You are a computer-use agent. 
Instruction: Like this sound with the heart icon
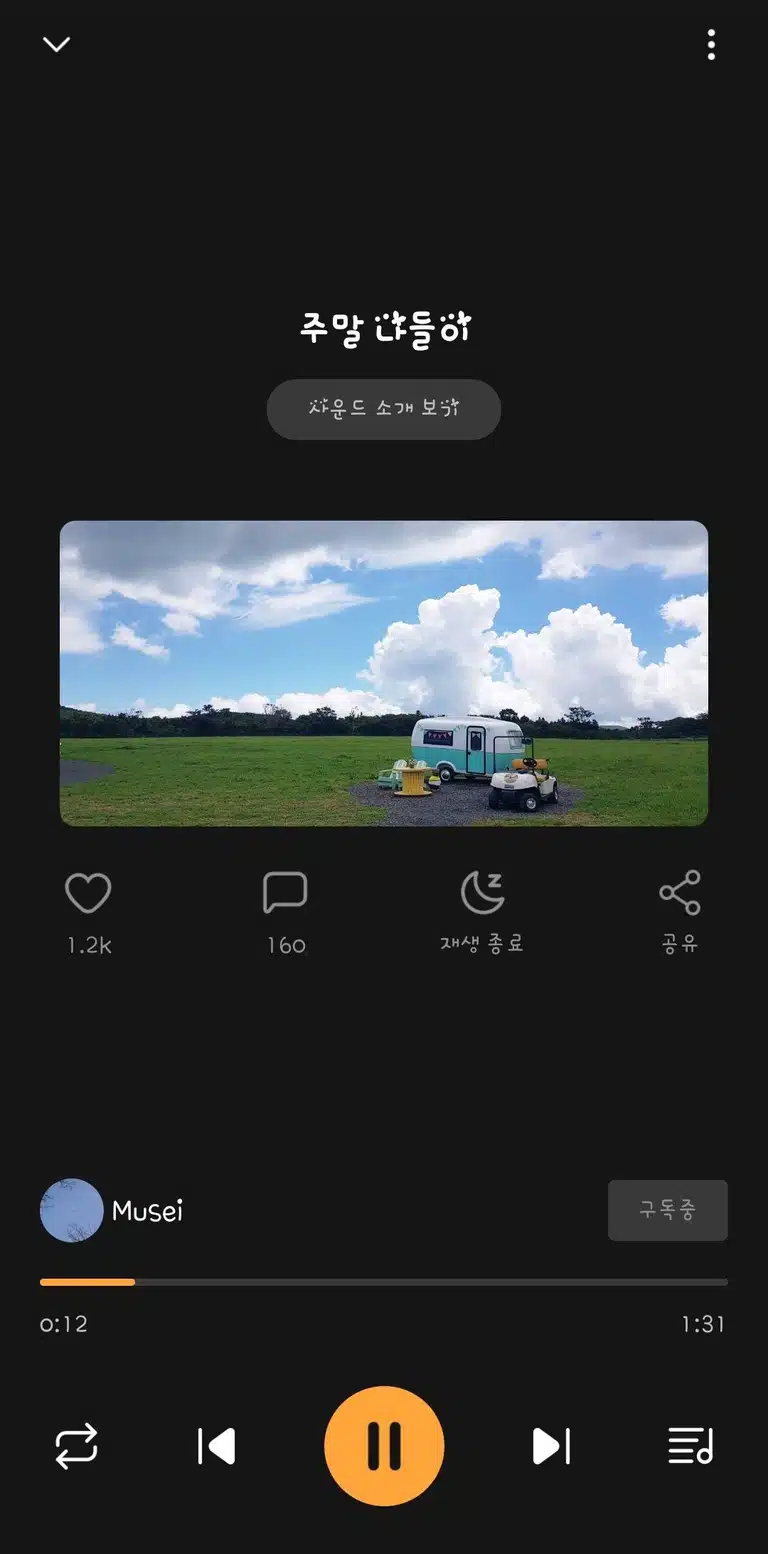point(88,892)
